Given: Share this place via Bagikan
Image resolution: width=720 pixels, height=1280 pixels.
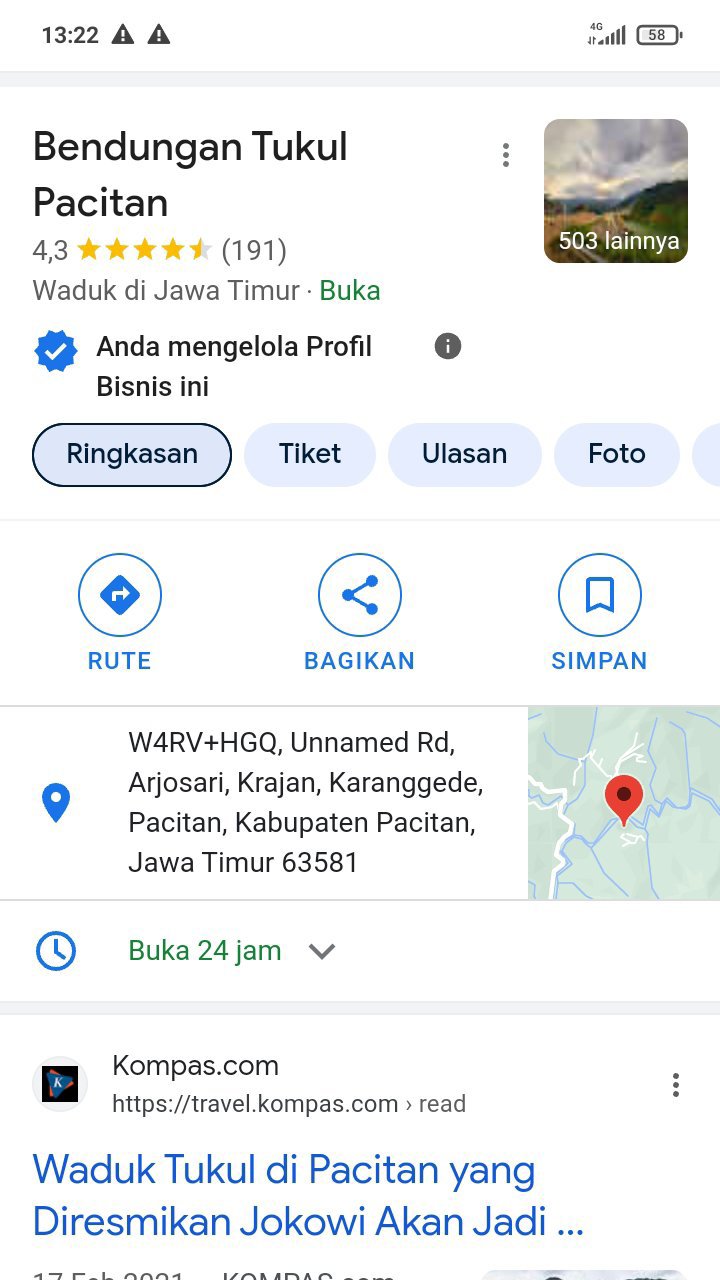Looking at the screenshot, I should [360, 613].
